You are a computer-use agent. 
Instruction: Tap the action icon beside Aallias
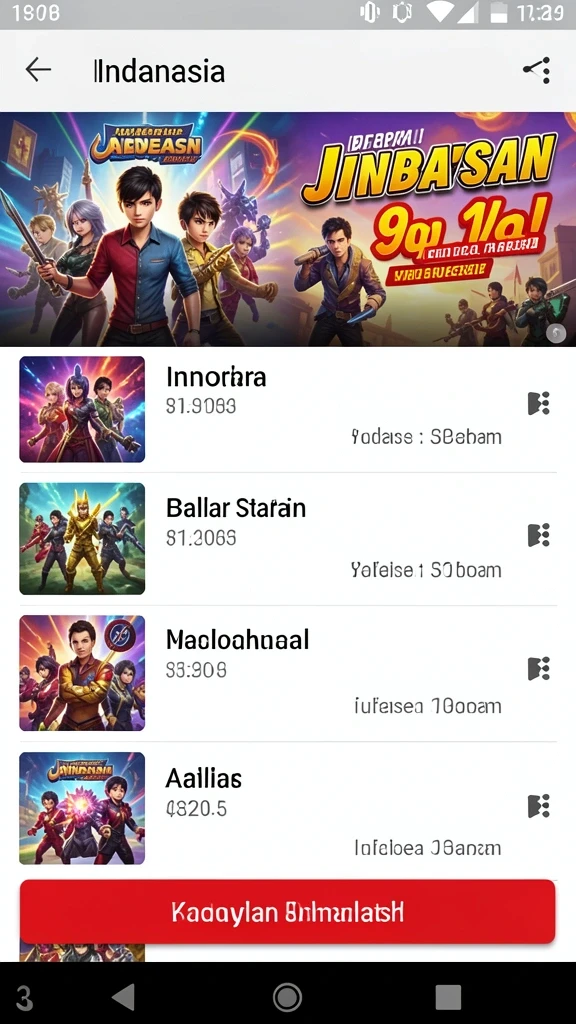click(x=539, y=806)
